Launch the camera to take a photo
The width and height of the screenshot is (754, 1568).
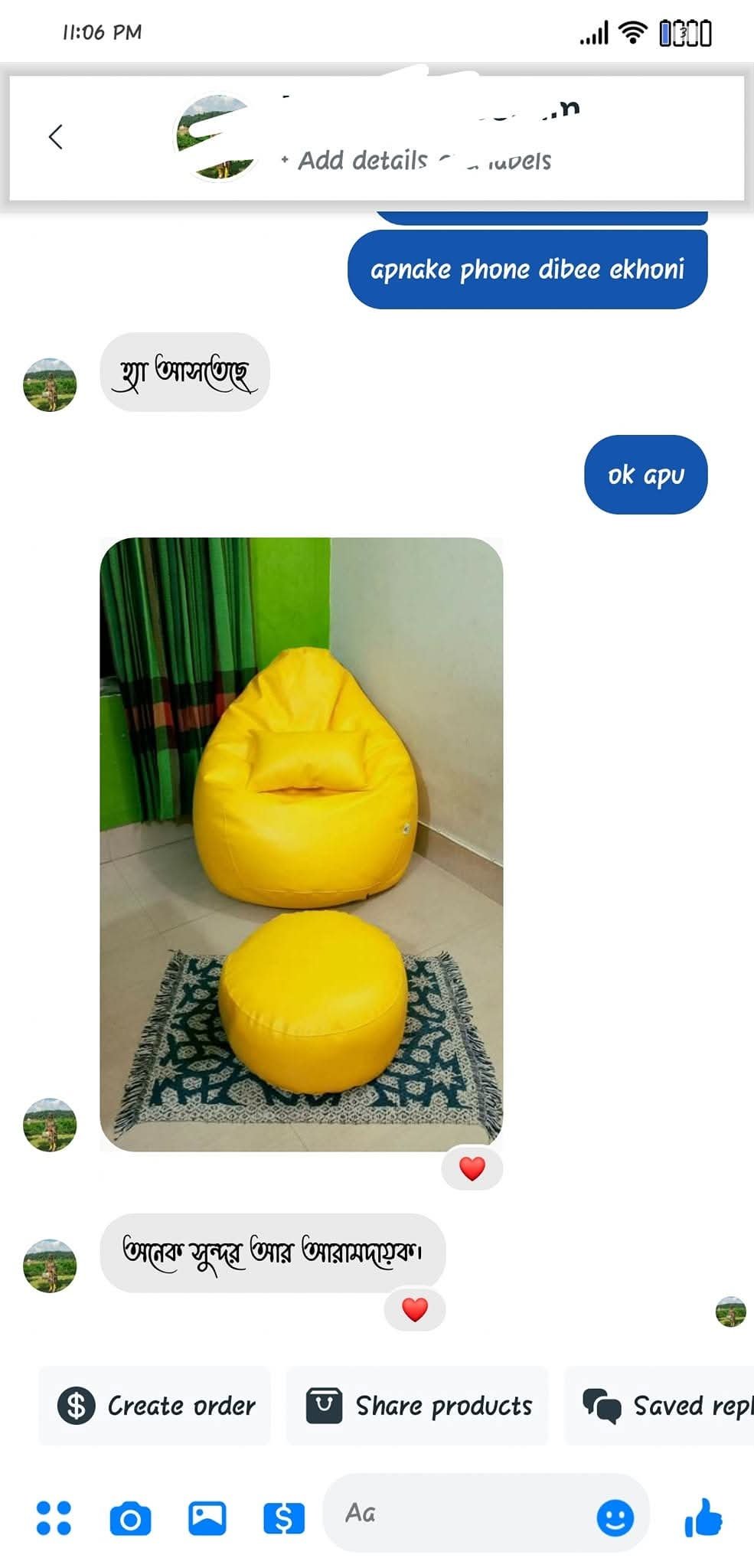coord(130,1518)
